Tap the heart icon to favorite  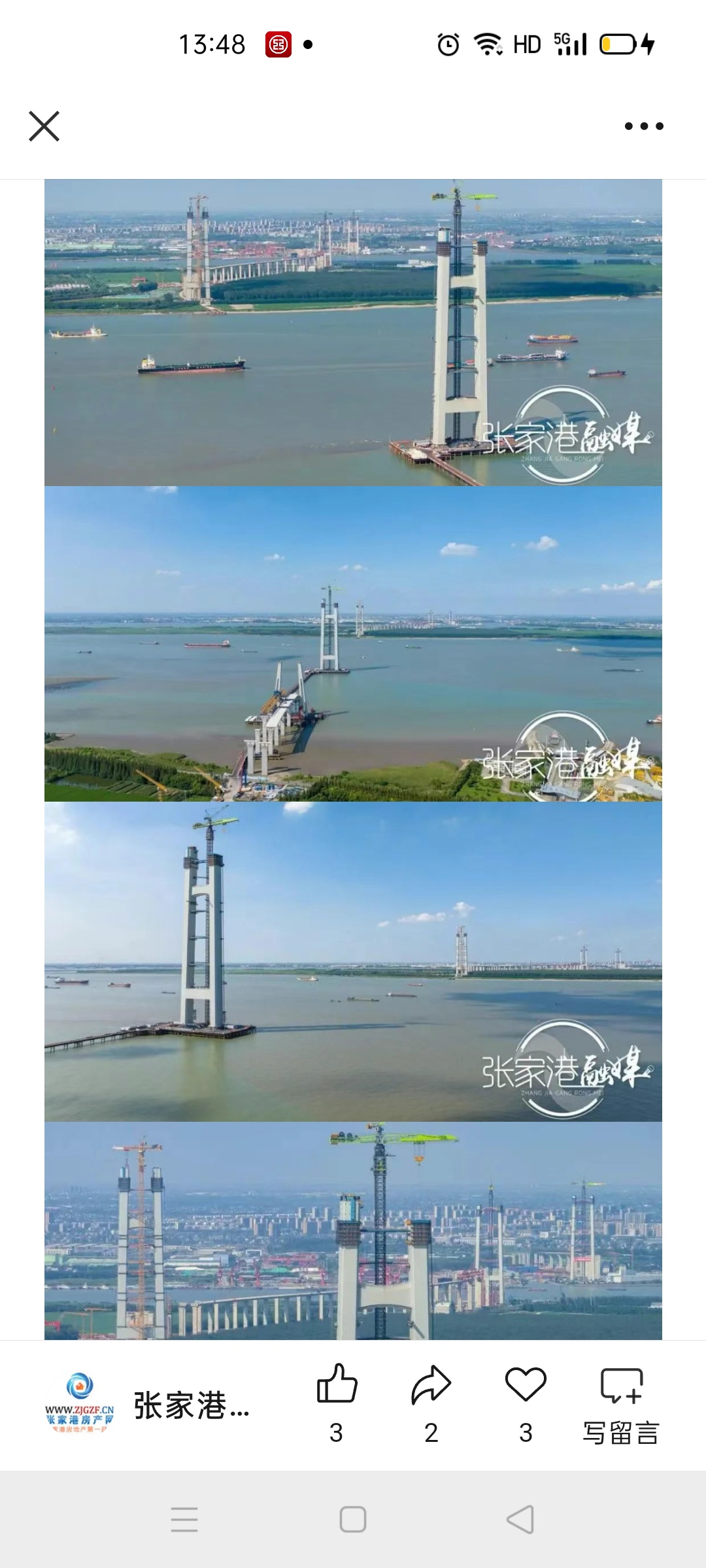[x=526, y=1385]
